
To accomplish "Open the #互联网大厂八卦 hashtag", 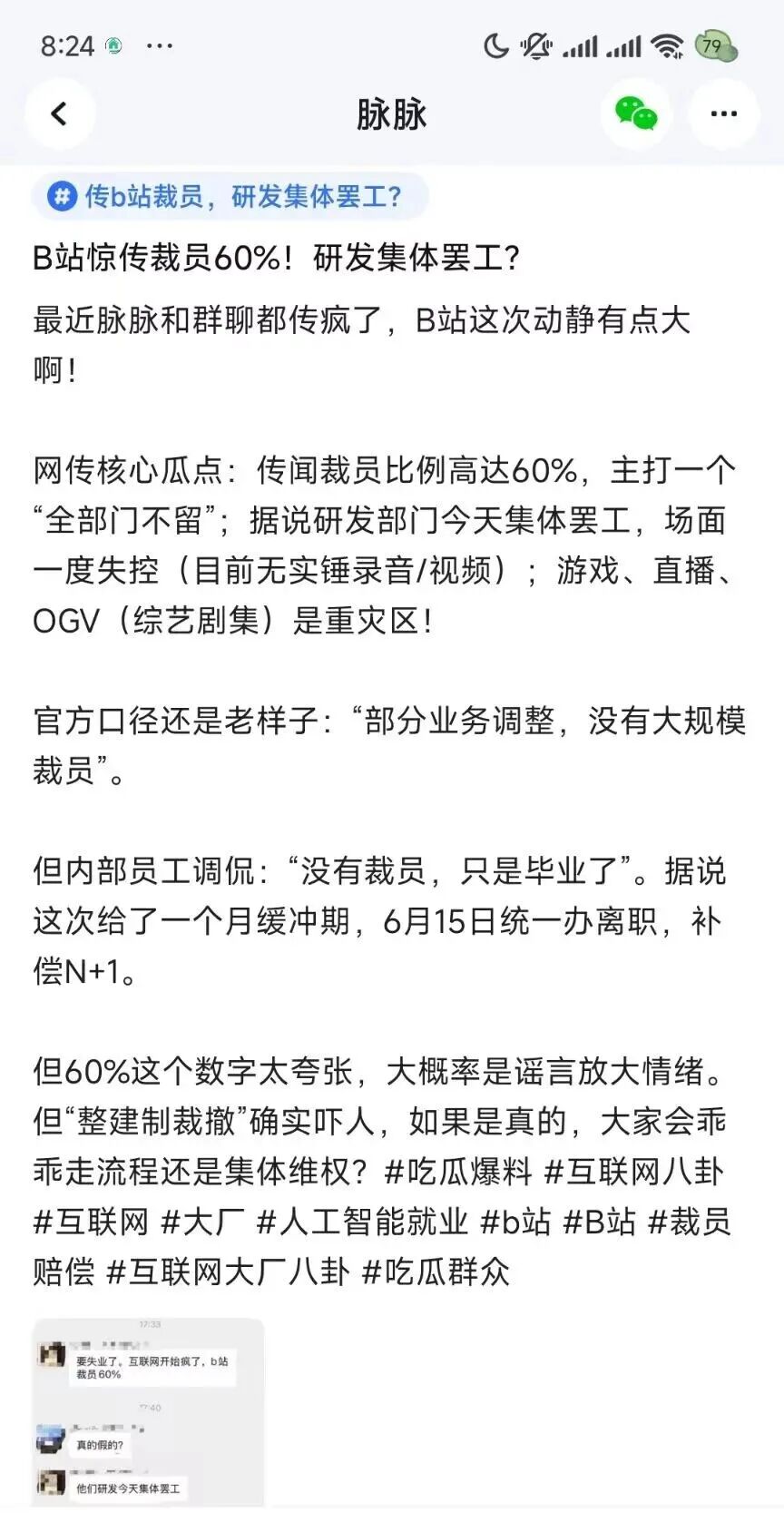I will click(228, 1272).
